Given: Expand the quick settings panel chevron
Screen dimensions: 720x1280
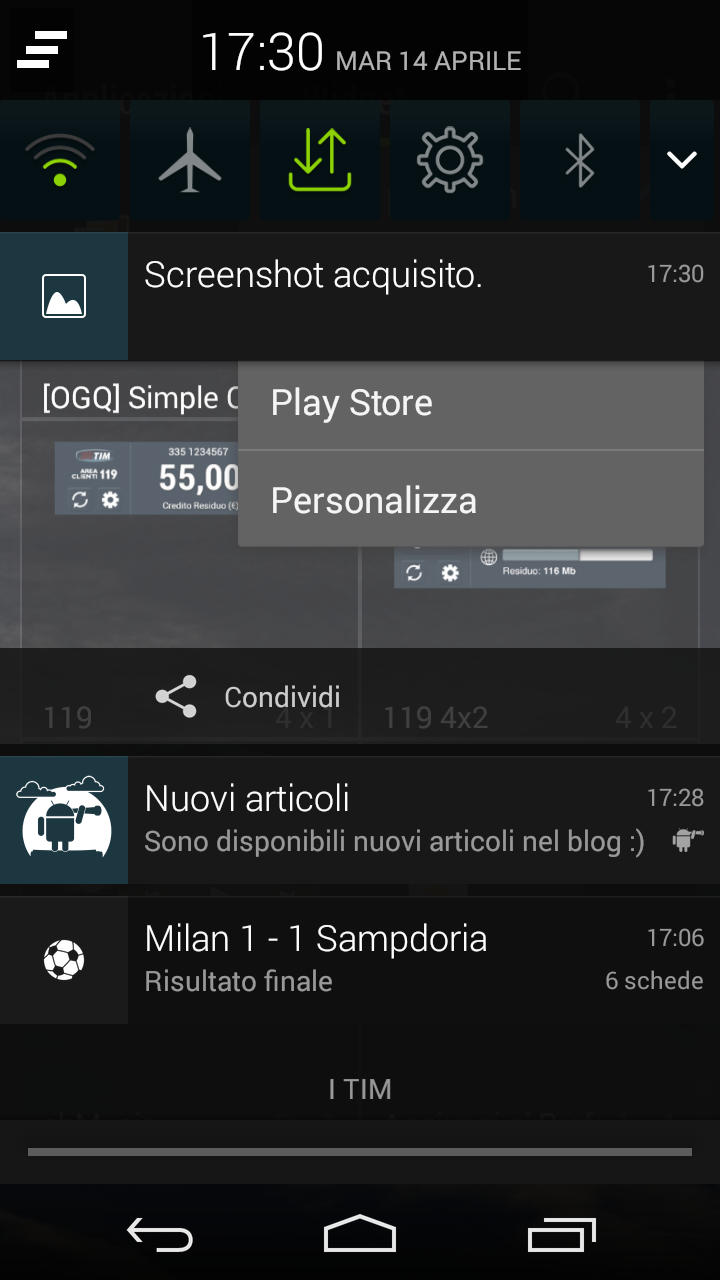Looking at the screenshot, I should pos(682,160).
